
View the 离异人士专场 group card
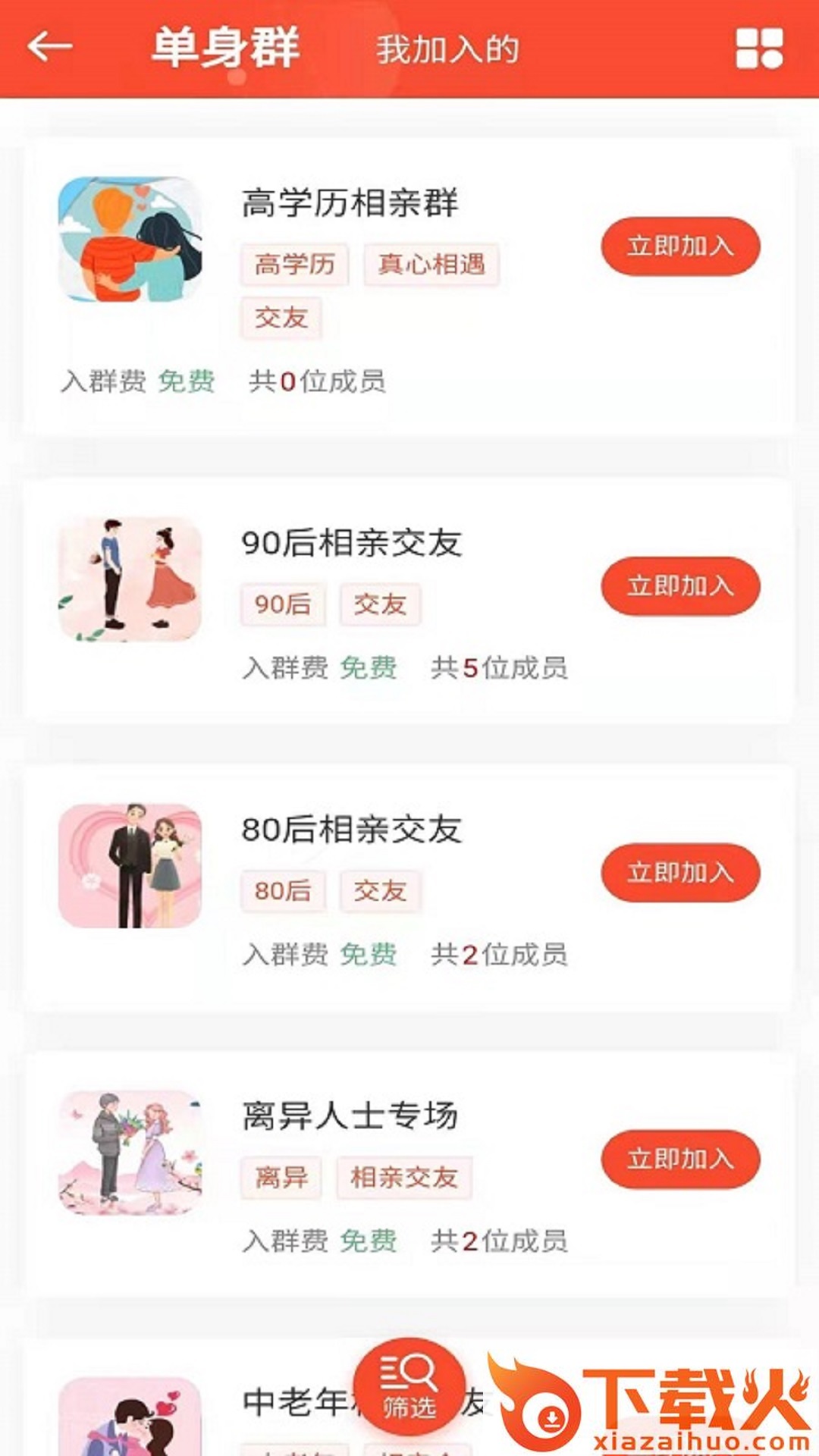(x=350, y=1116)
